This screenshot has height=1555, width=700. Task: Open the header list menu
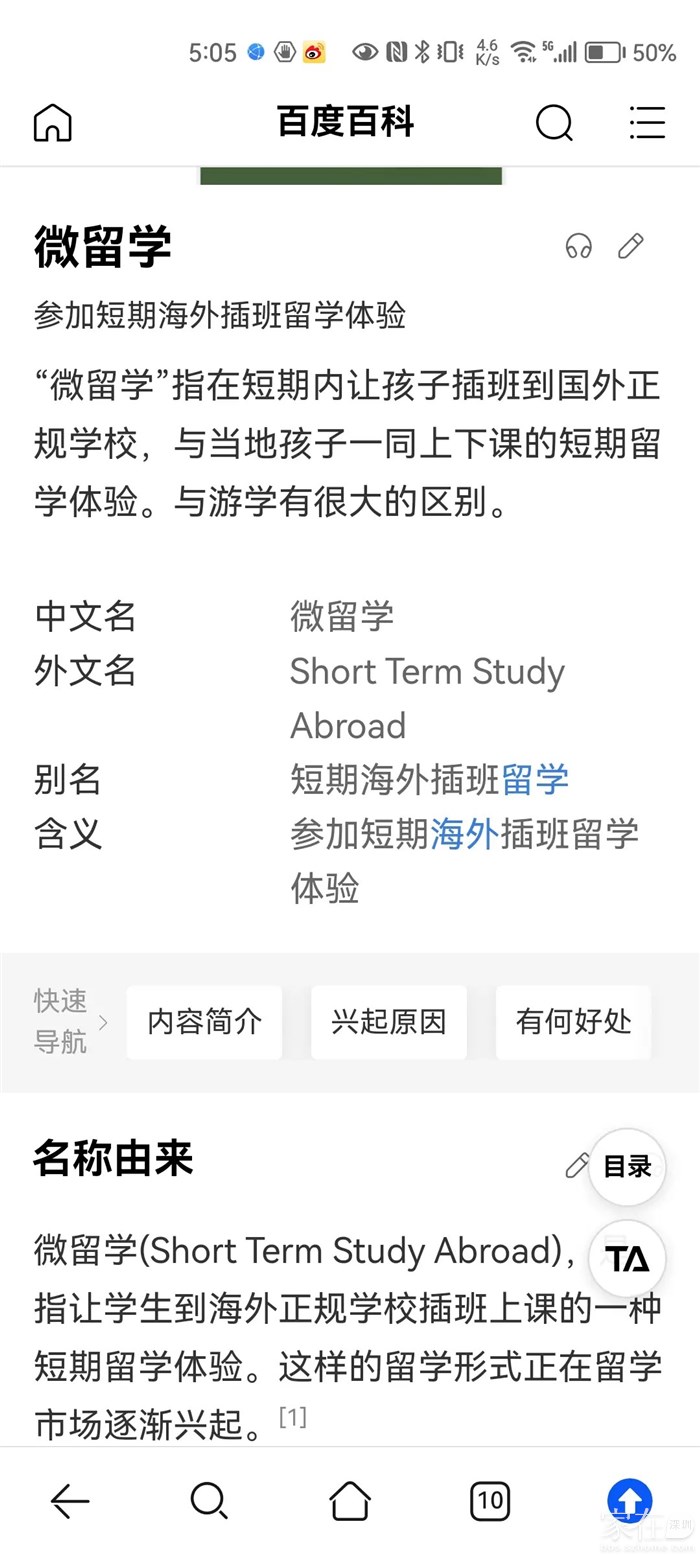pyautogui.click(x=647, y=123)
